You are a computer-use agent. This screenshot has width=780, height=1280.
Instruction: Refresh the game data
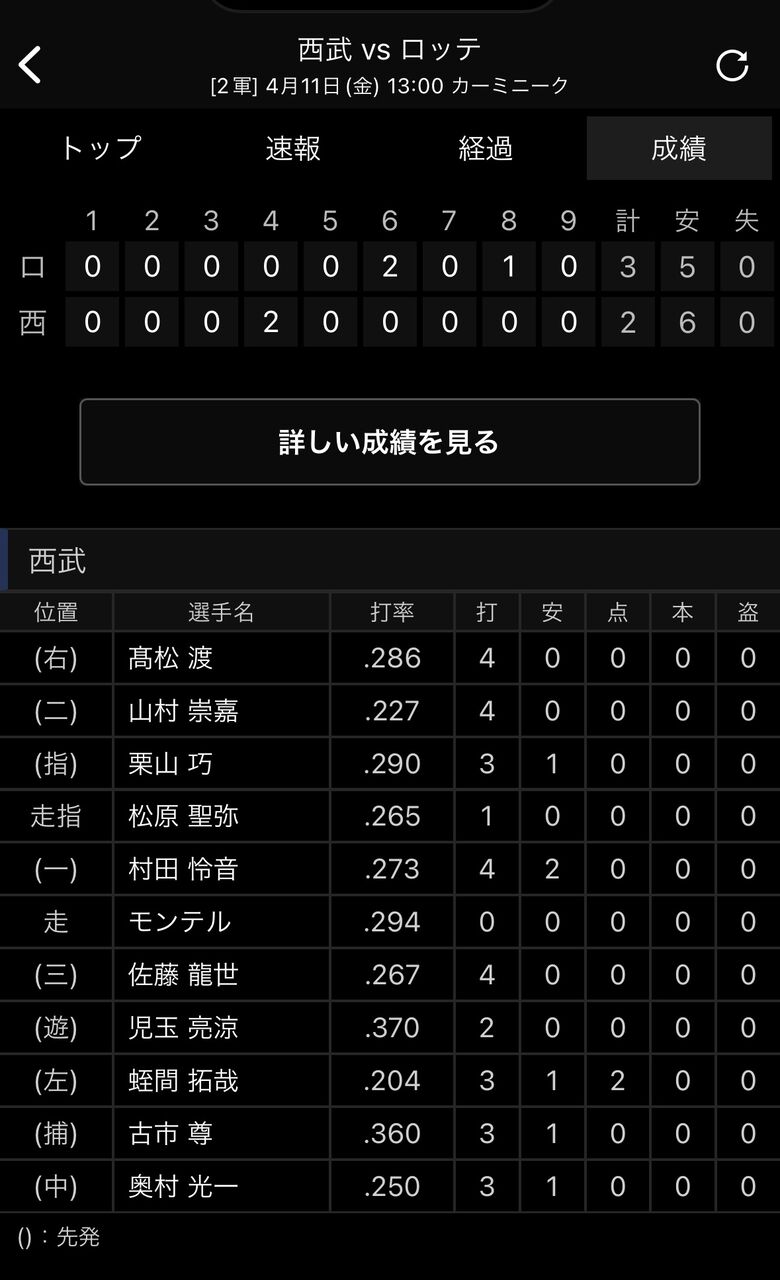(732, 66)
